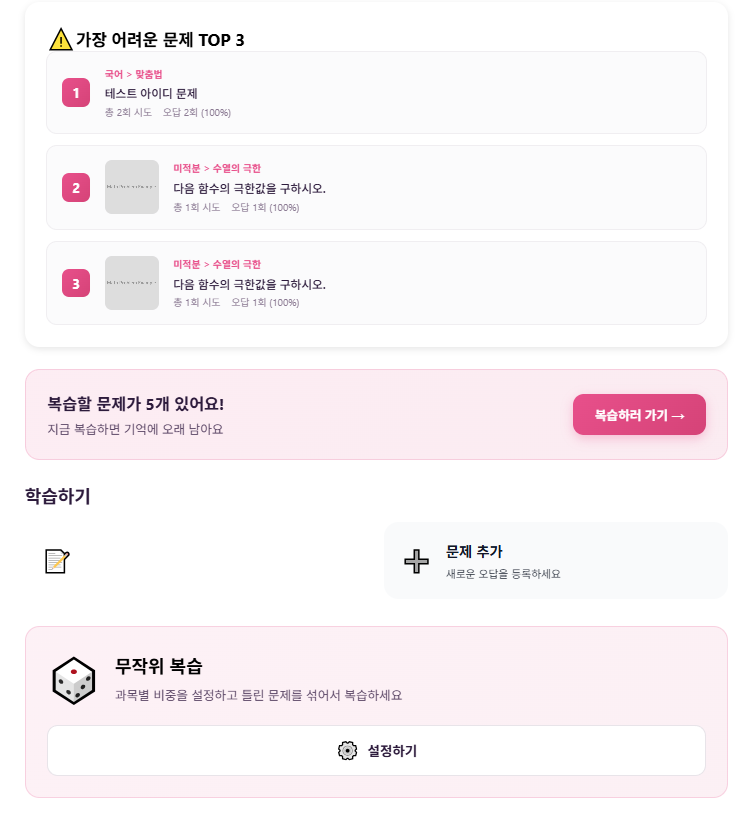Tap the 복습하러 가기 button
Screen dimensions: 745x827
point(639,415)
